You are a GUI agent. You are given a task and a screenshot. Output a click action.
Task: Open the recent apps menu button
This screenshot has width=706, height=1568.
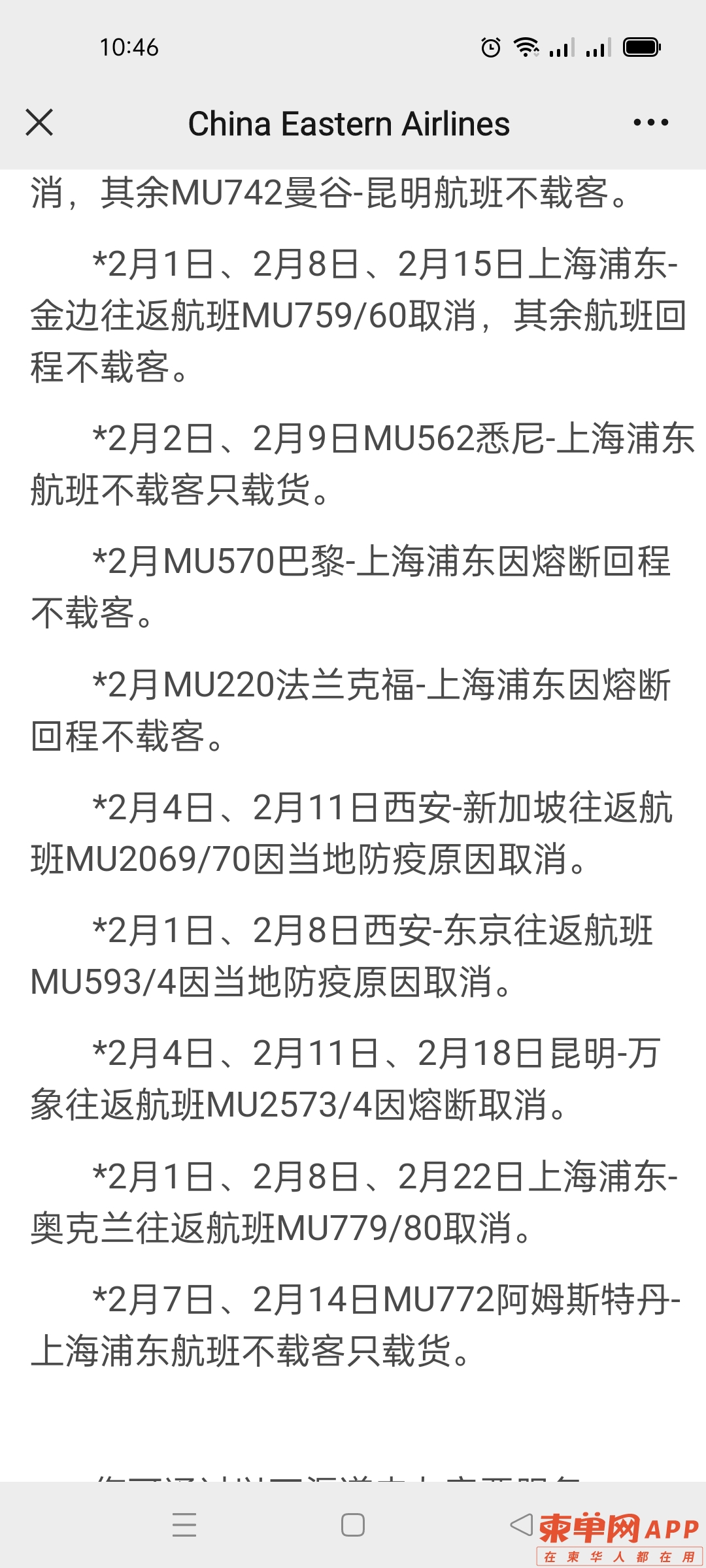(x=184, y=1525)
